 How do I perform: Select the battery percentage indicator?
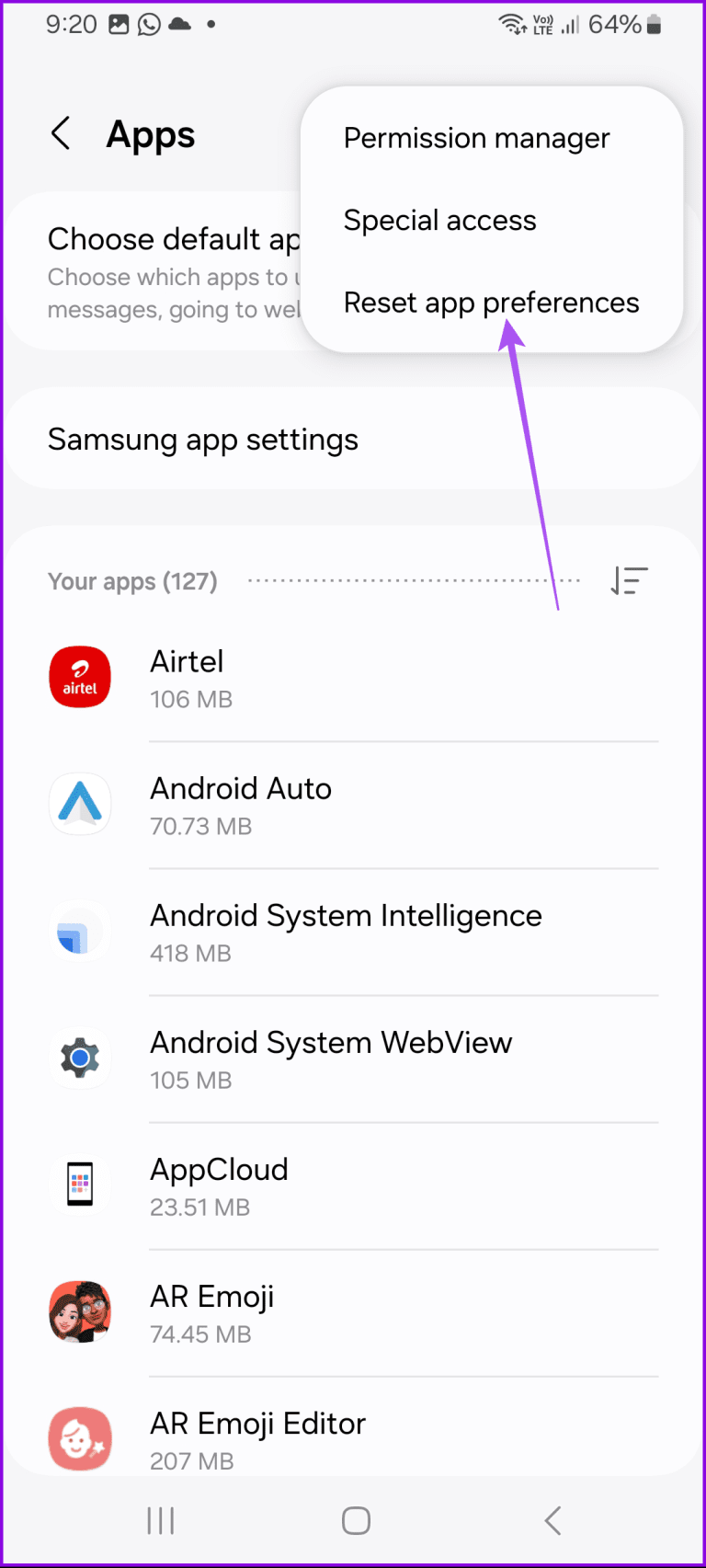(x=612, y=25)
